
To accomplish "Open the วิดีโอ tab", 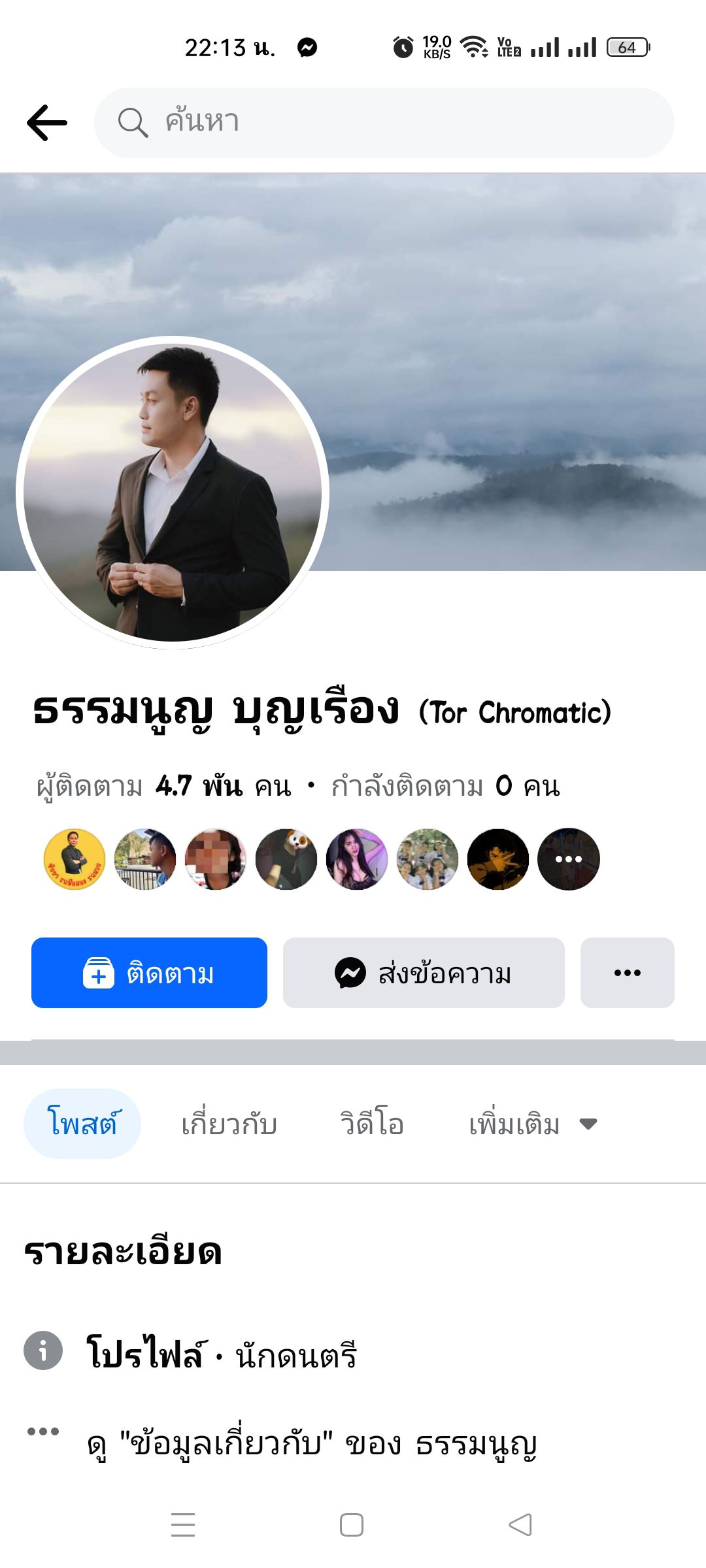I will (x=371, y=1124).
